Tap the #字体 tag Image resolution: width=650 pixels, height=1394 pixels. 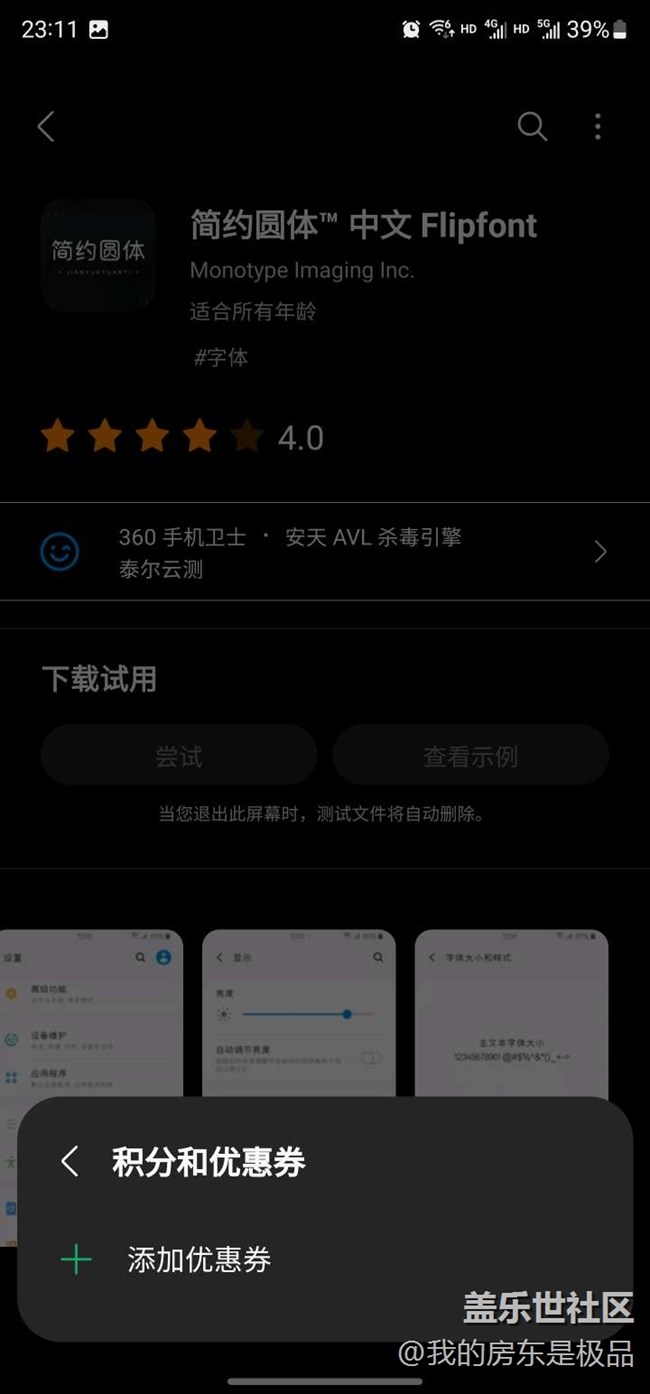pos(221,358)
